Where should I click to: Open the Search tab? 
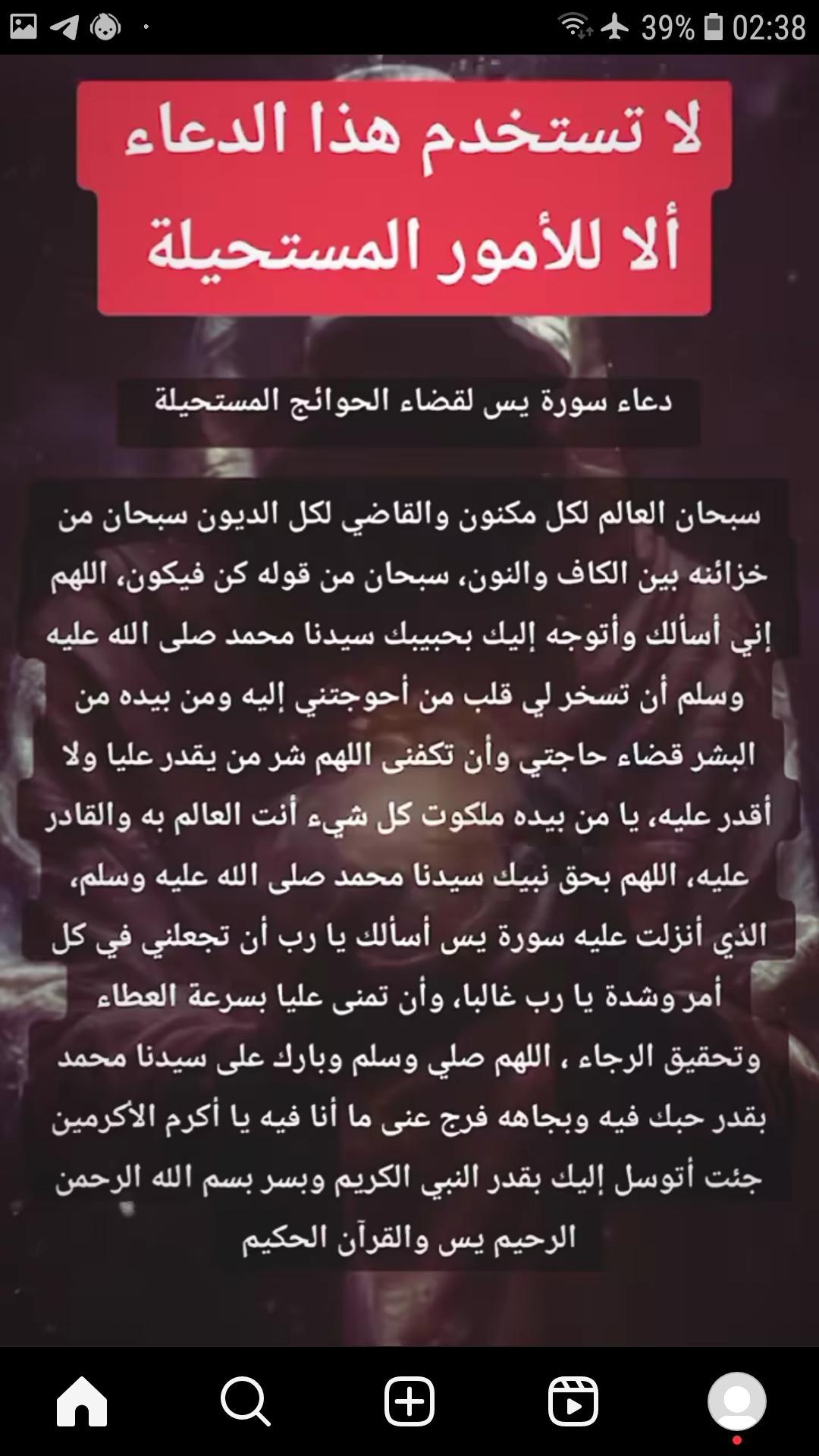click(245, 1401)
